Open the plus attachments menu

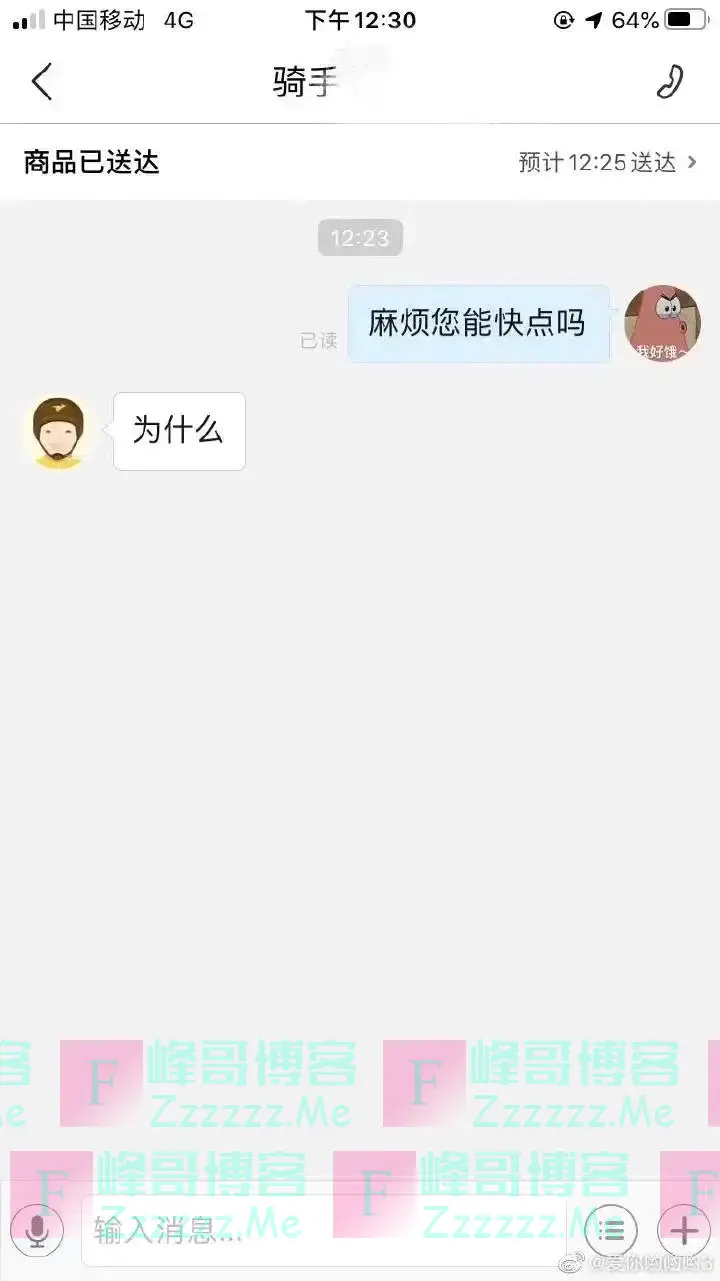click(x=683, y=1230)
